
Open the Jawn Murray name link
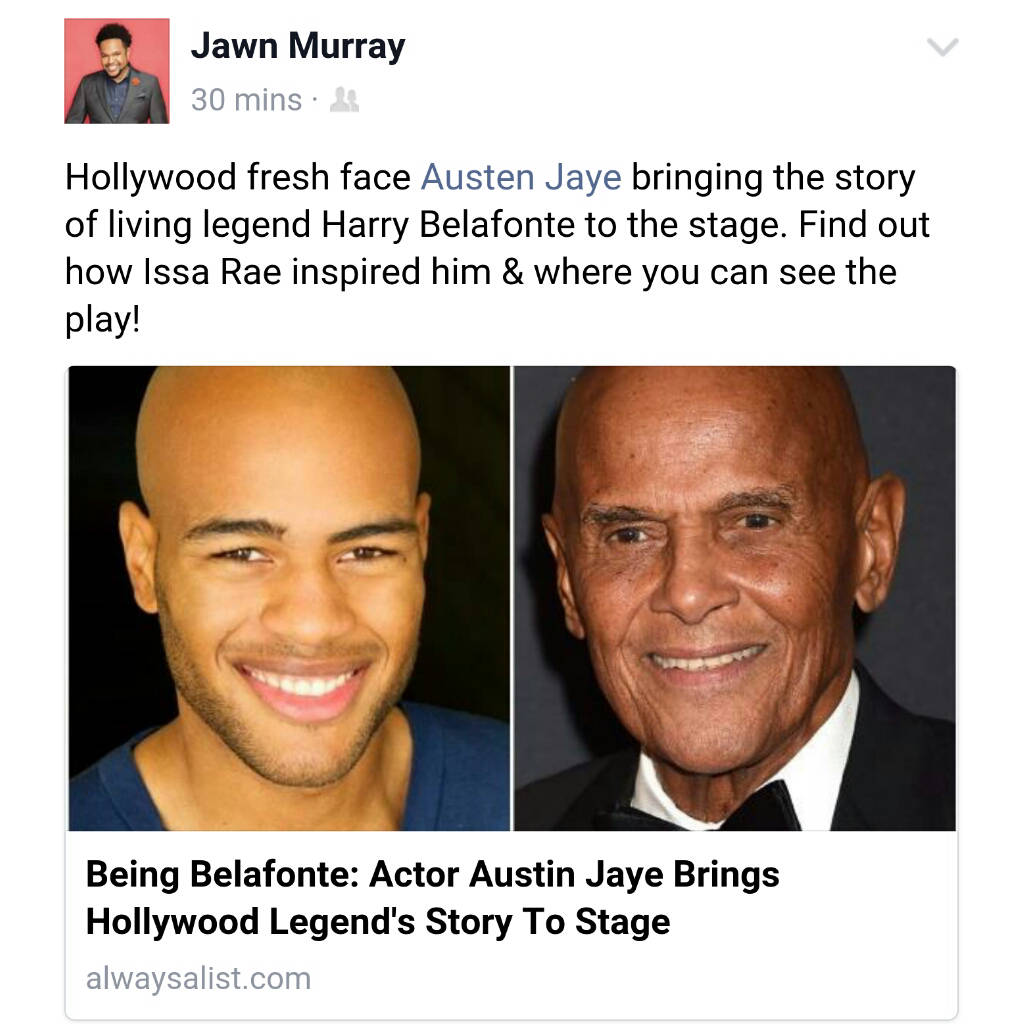[297, 46]
